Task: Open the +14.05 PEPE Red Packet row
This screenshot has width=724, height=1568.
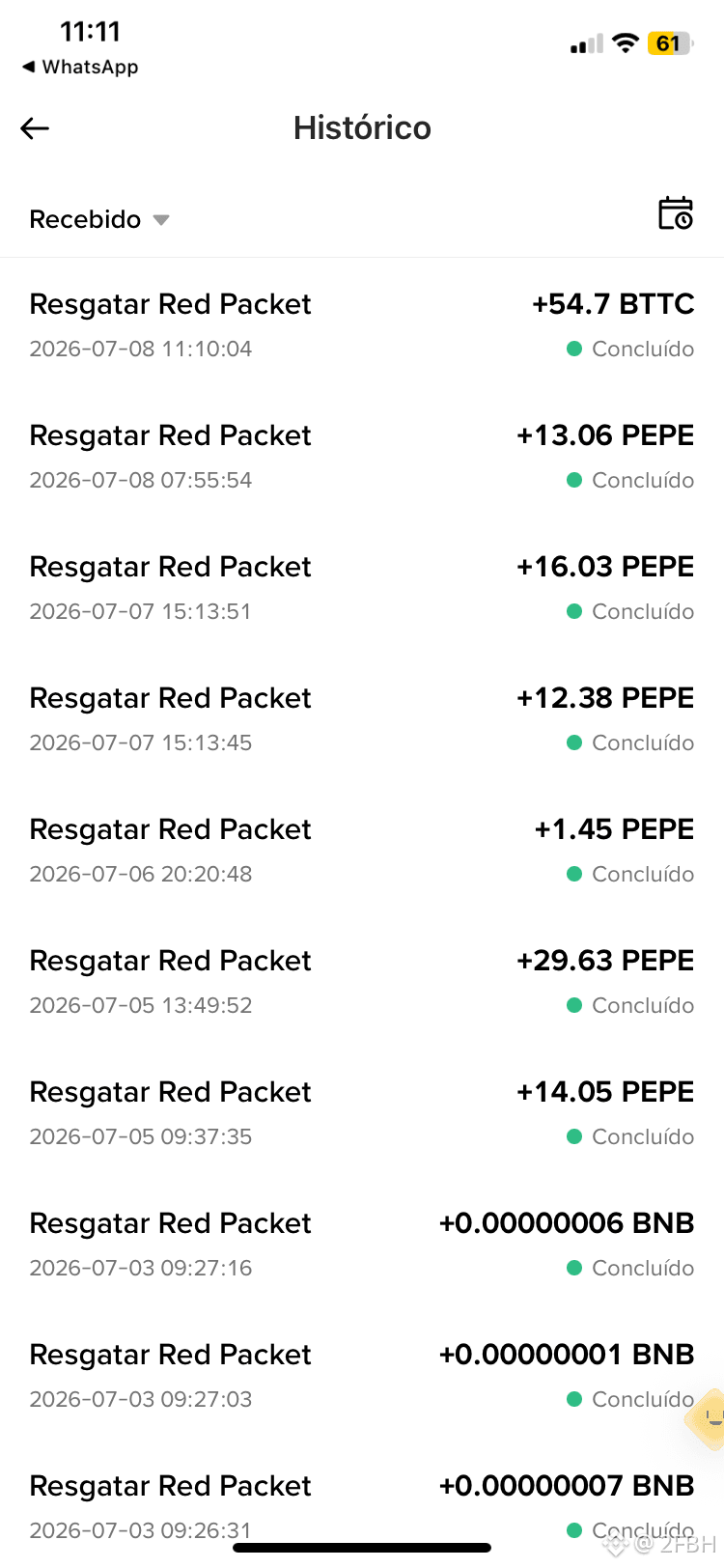Action: [362, 1112]
